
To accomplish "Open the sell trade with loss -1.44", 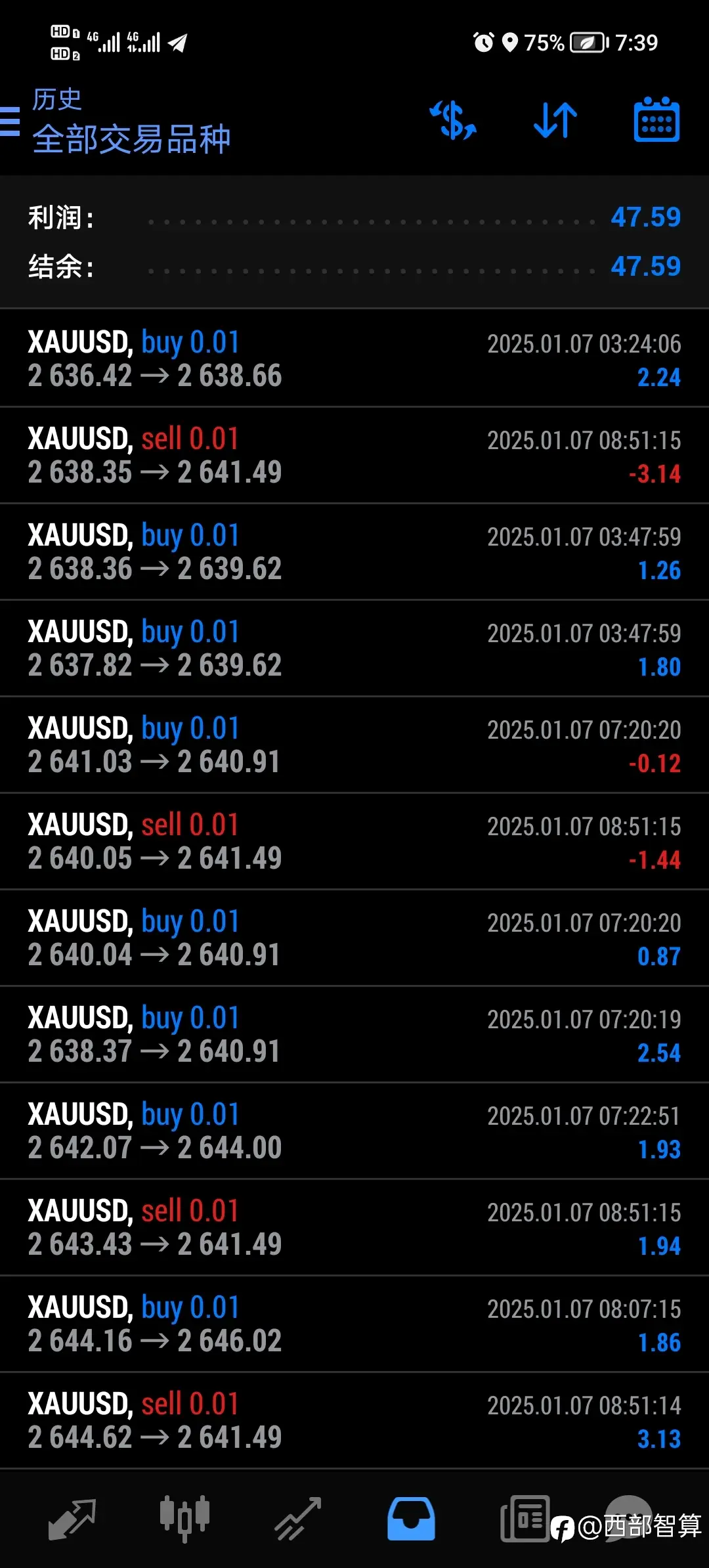I will point(354,841).
